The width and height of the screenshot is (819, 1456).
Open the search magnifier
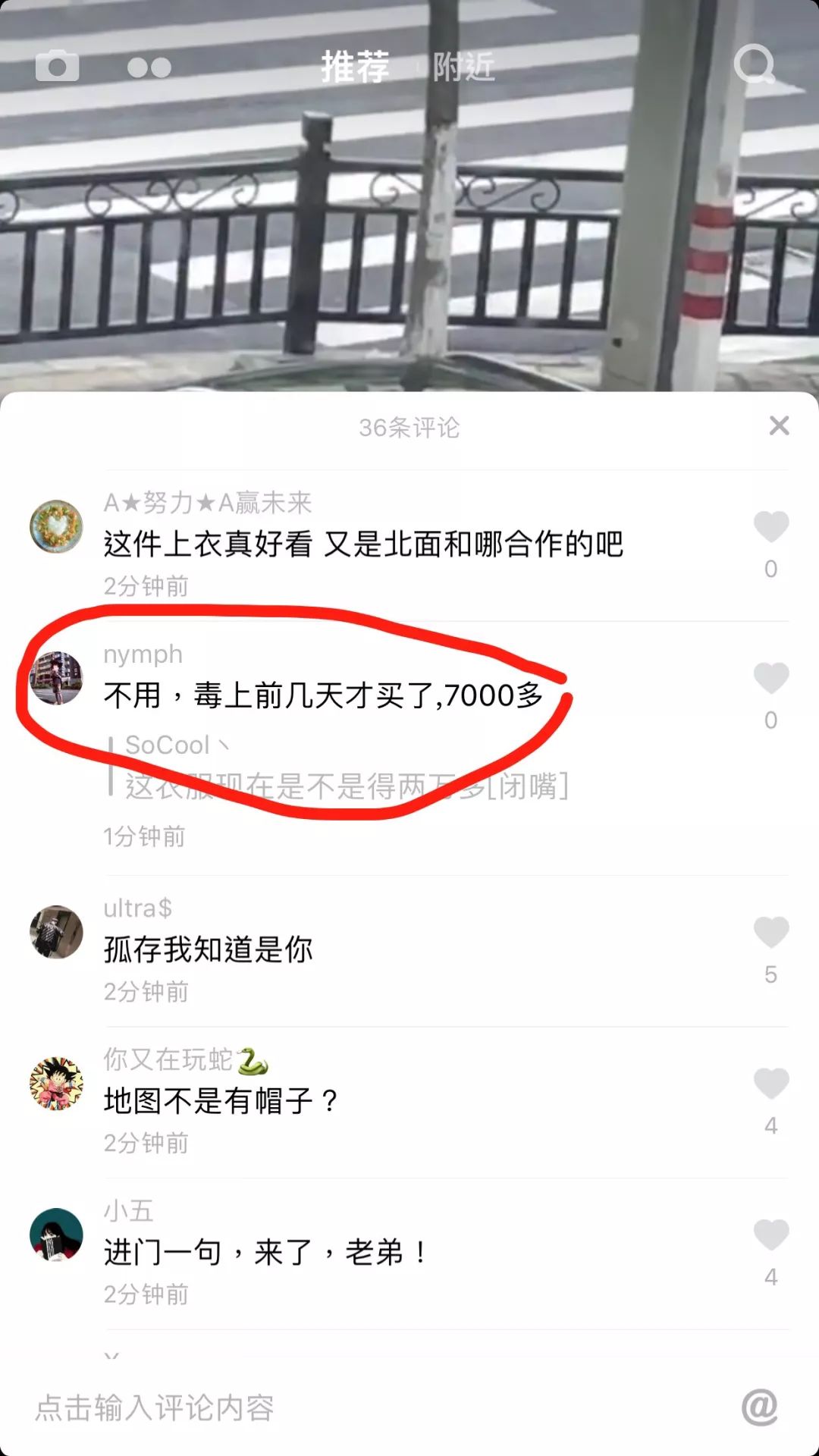755,65
